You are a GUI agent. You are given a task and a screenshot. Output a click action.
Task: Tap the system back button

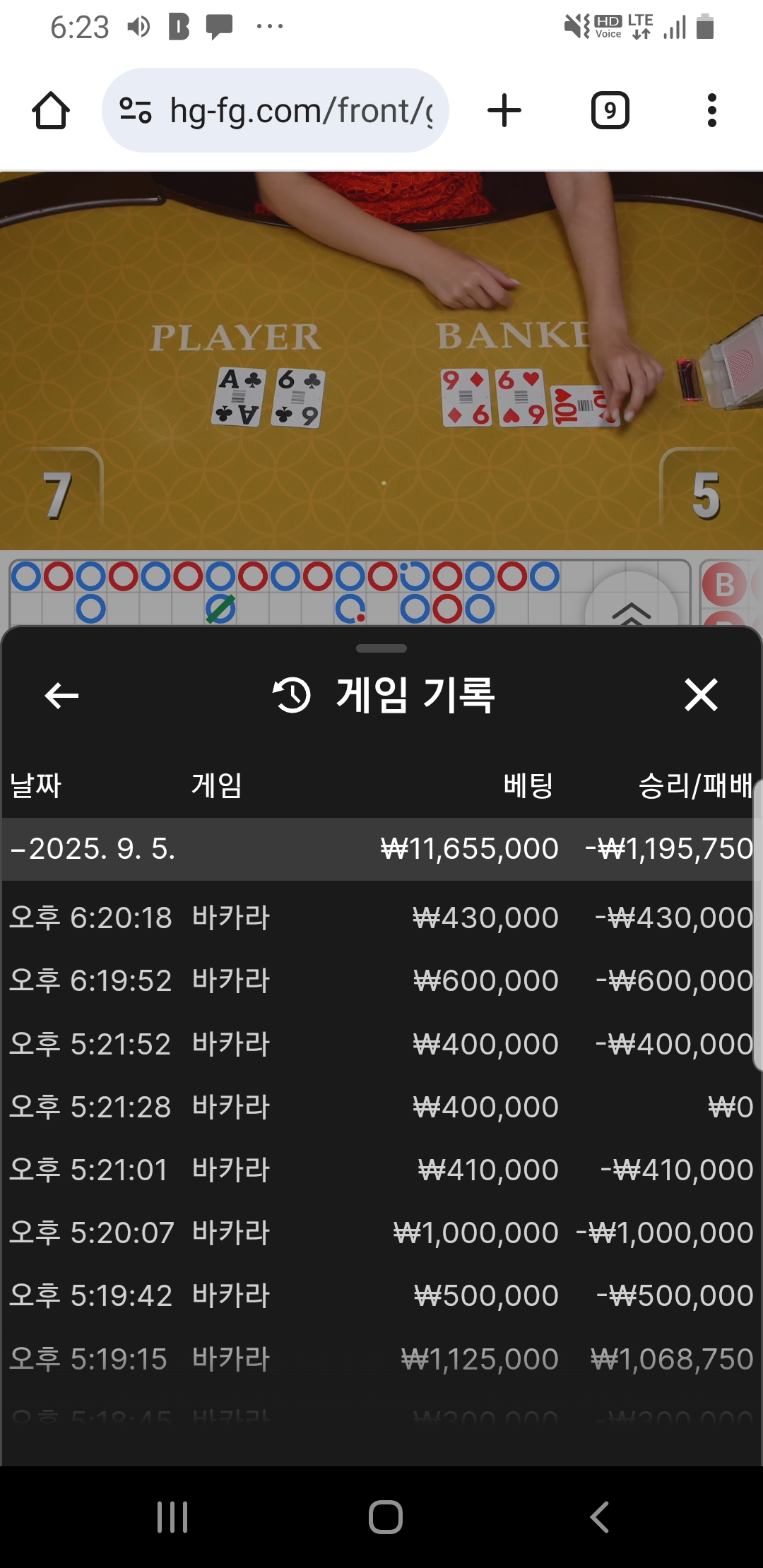[x=599, y=1516]
